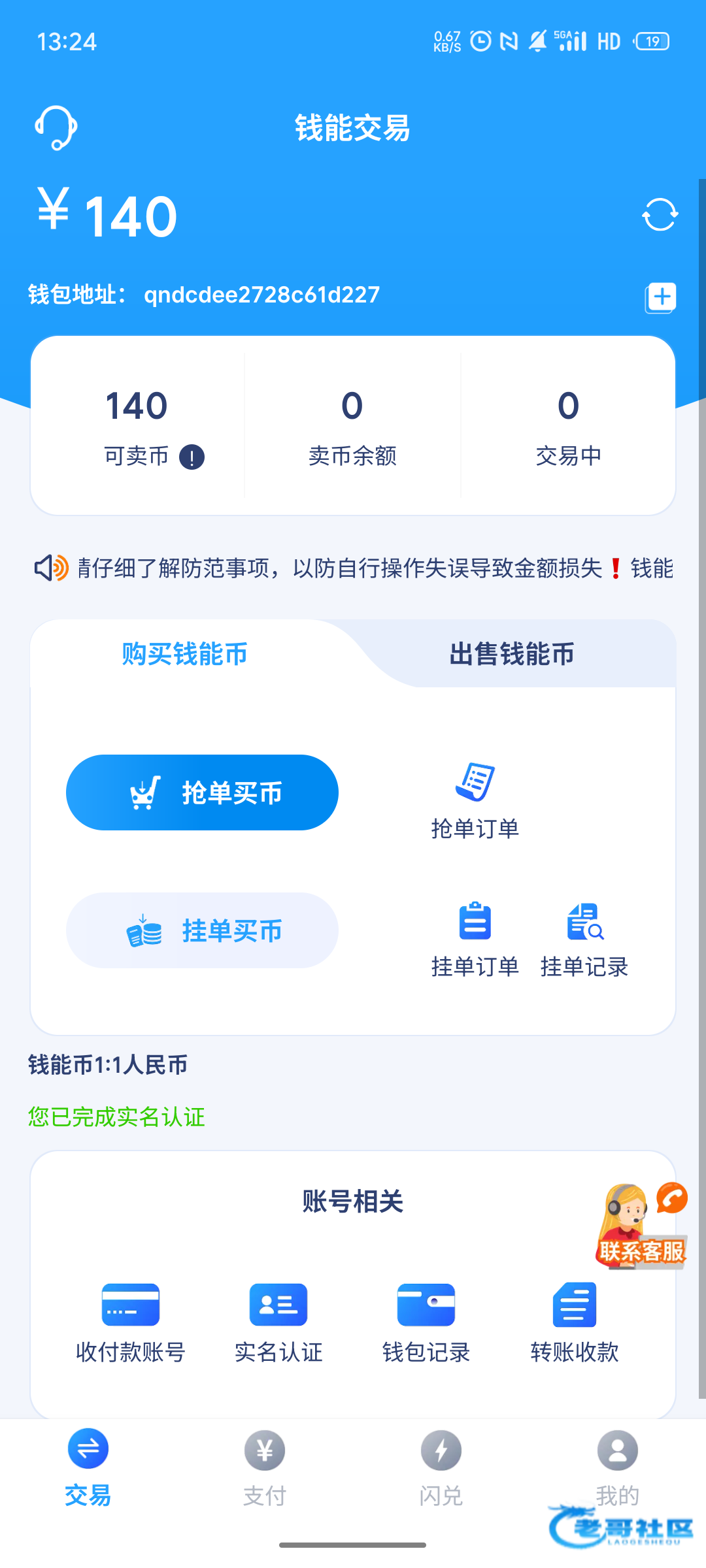Tap the 挂单买币 button

(202, 930)
